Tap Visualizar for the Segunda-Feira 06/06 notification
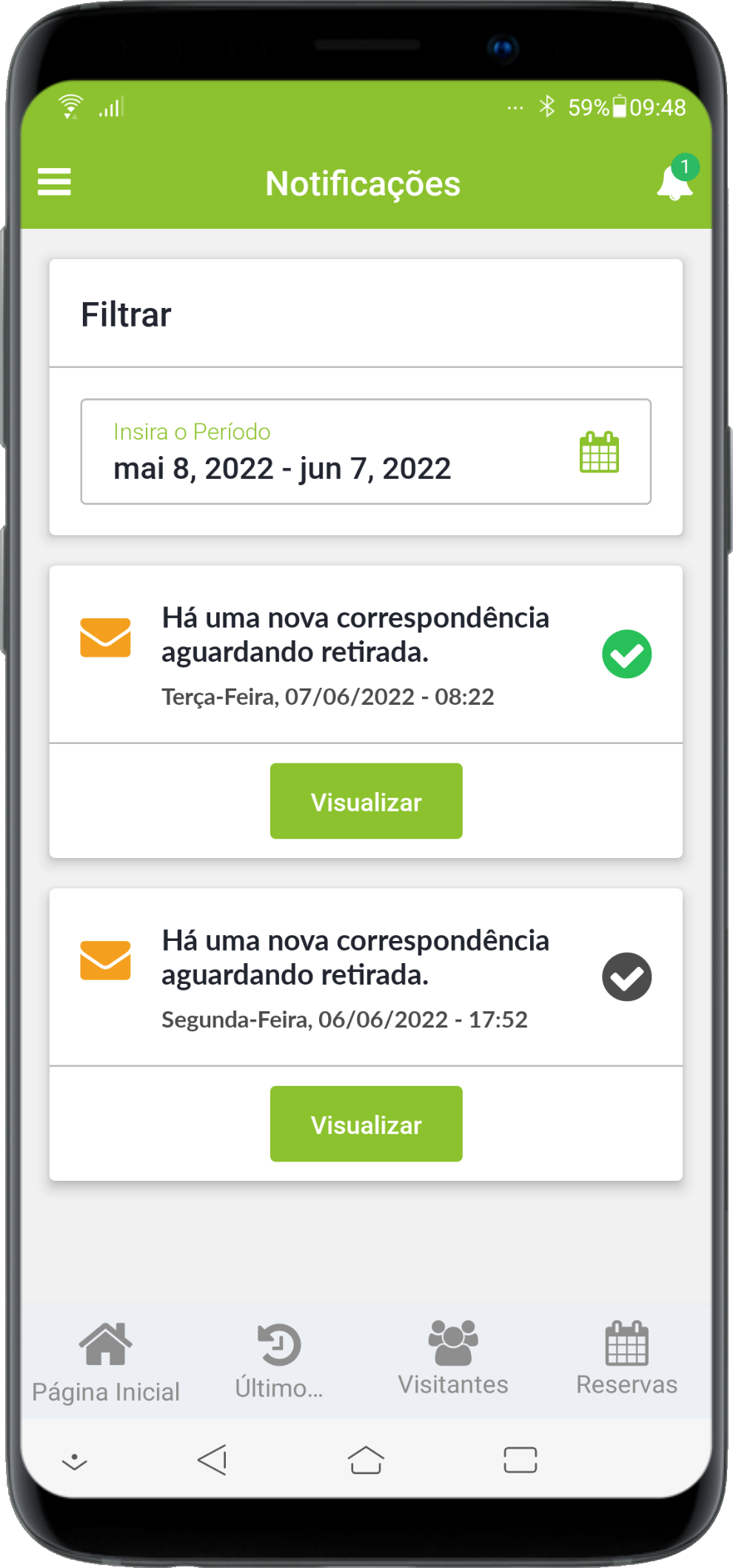Viewport: 733px width, 1568px height. point(366,1124)
